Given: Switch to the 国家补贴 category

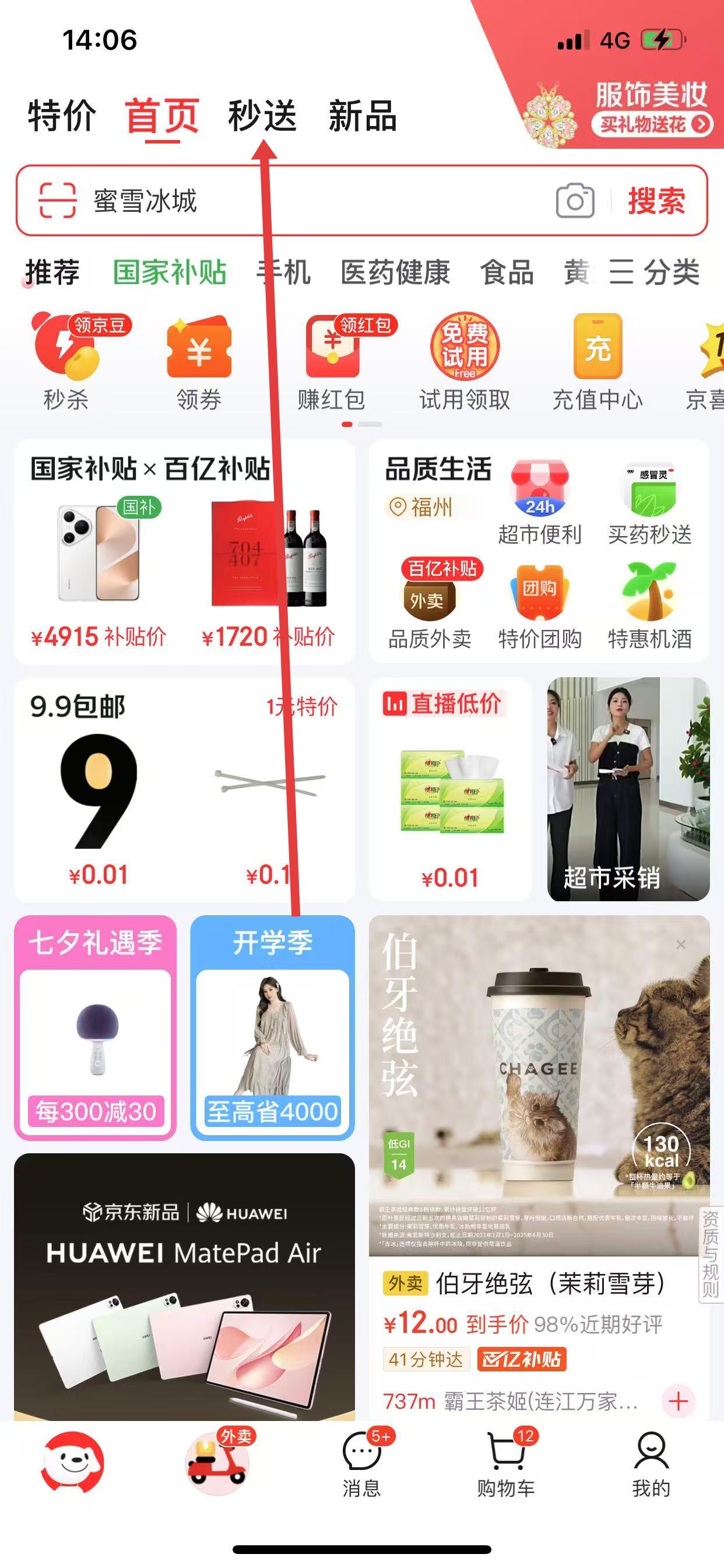Looking at the screenshot, I should pos(170,272).
